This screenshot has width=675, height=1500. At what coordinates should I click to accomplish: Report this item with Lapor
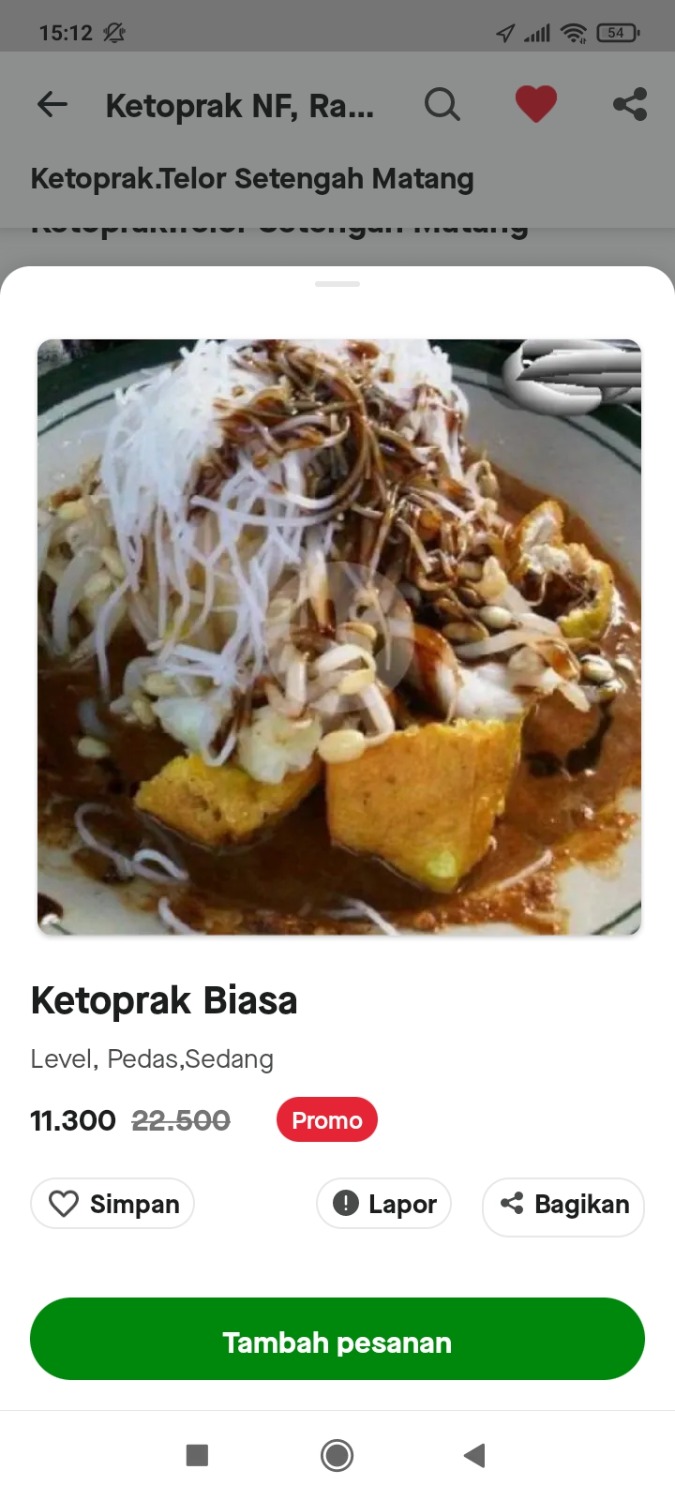point(384,1204)
